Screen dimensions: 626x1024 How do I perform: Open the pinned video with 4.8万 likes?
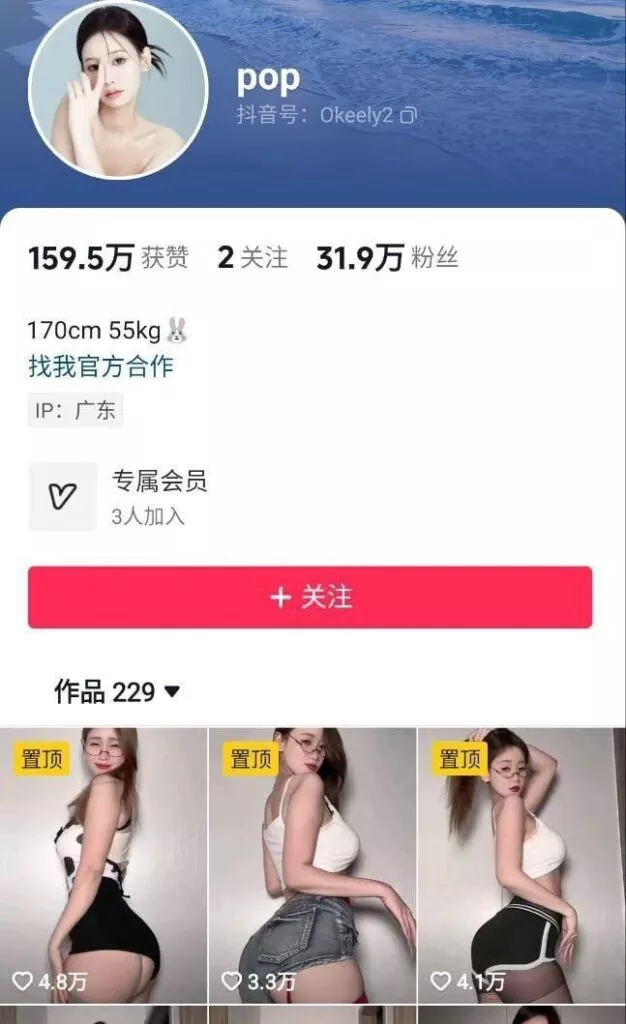pyautogui.click(x=103, y=865)
